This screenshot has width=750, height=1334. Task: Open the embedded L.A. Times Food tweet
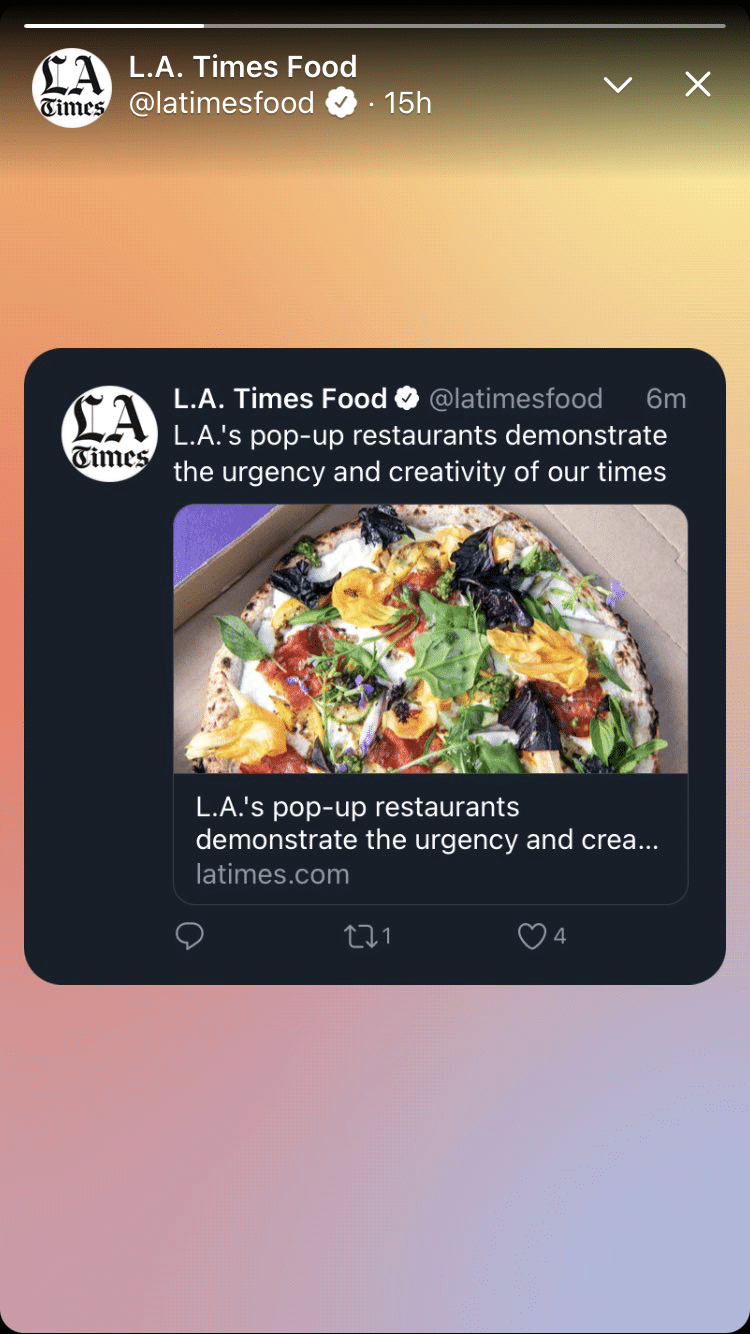point(419,453)
